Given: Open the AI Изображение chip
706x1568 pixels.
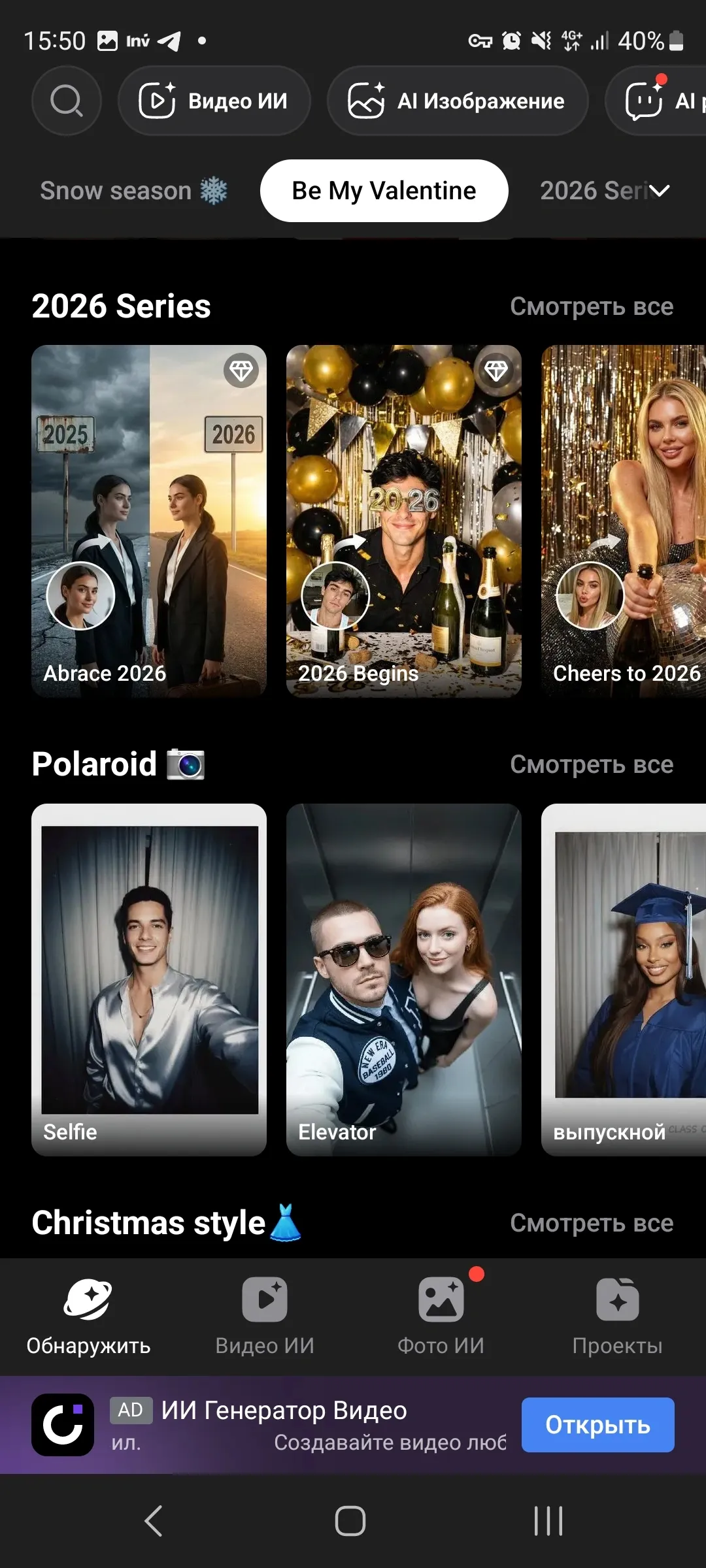Looking at the screenshot, I should tap(458, 101).
